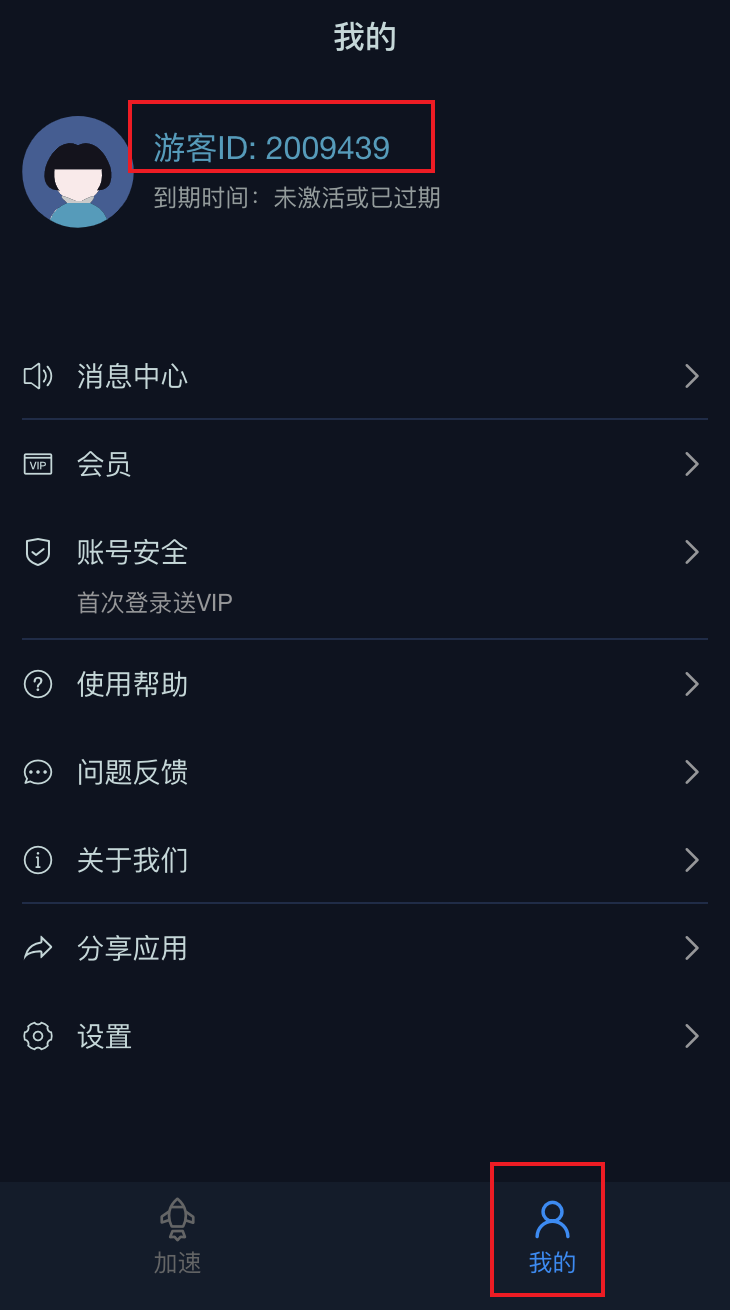Select 分享应用 to share the app
This screenshot has width=730, height=1310.
coord(365,948)
